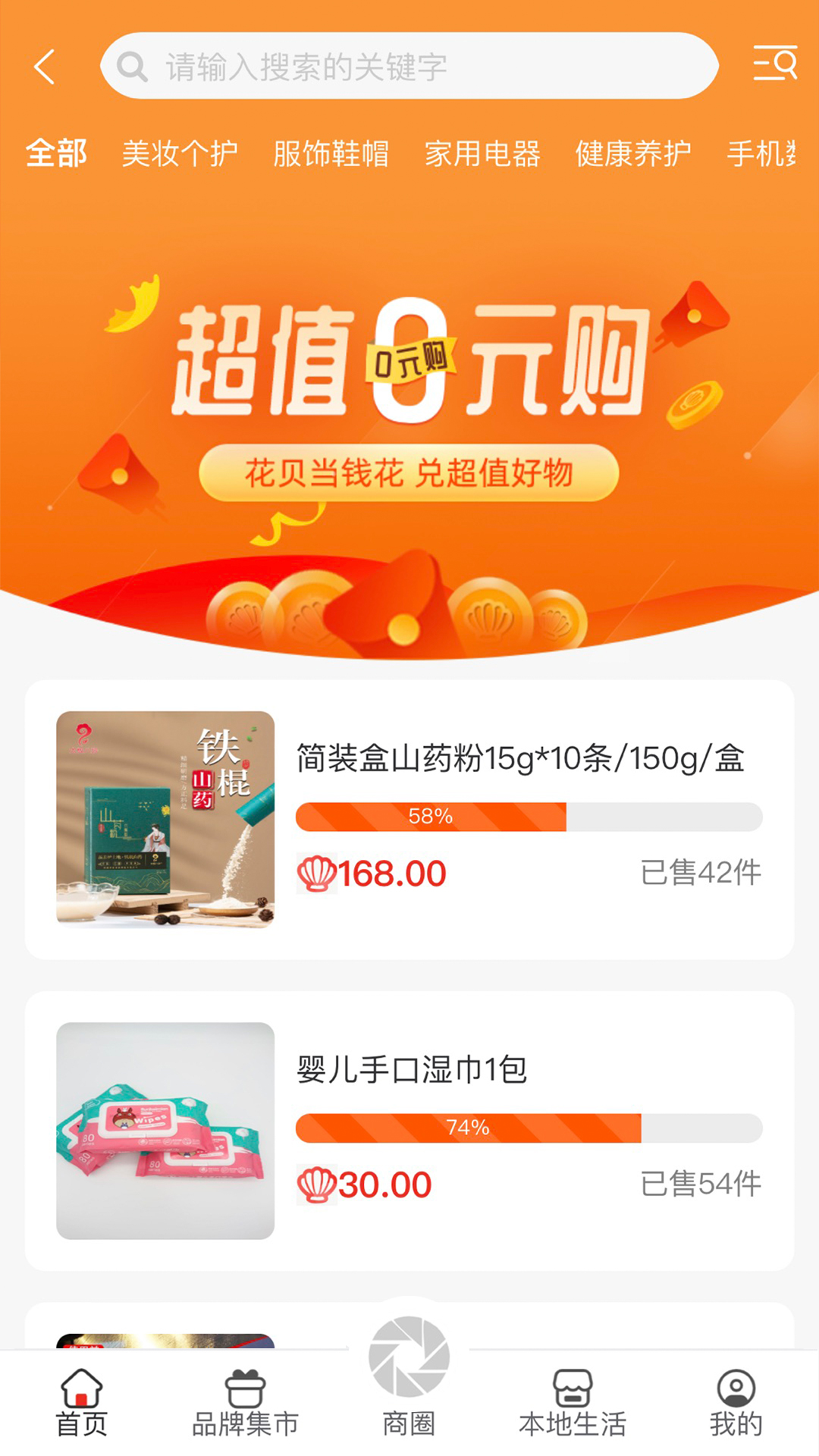
Task: Open the 本地生活 tab
Action: (x=573, y=1403)
